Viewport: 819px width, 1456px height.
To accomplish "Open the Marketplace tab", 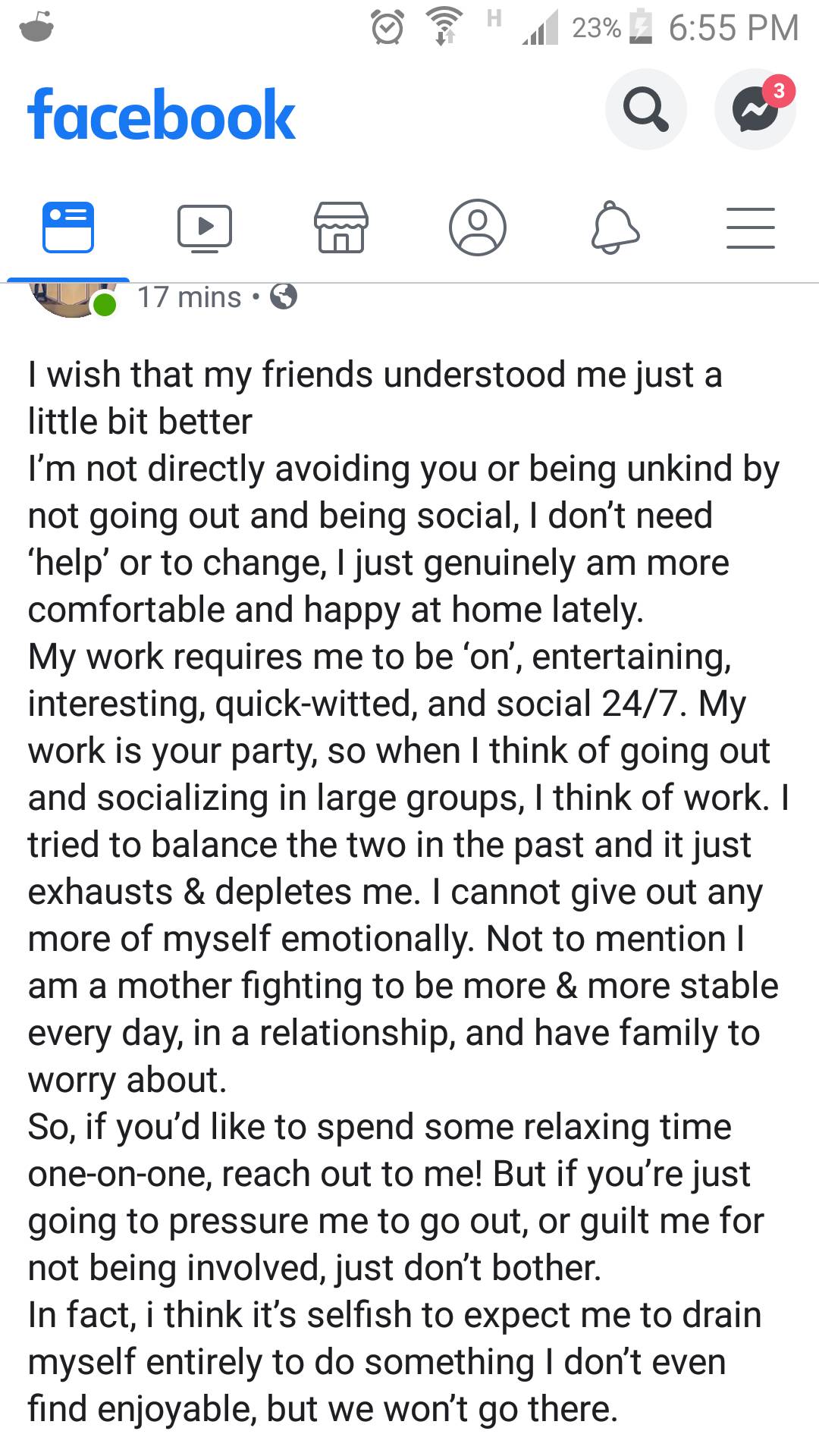I will [x=341, y=227].
